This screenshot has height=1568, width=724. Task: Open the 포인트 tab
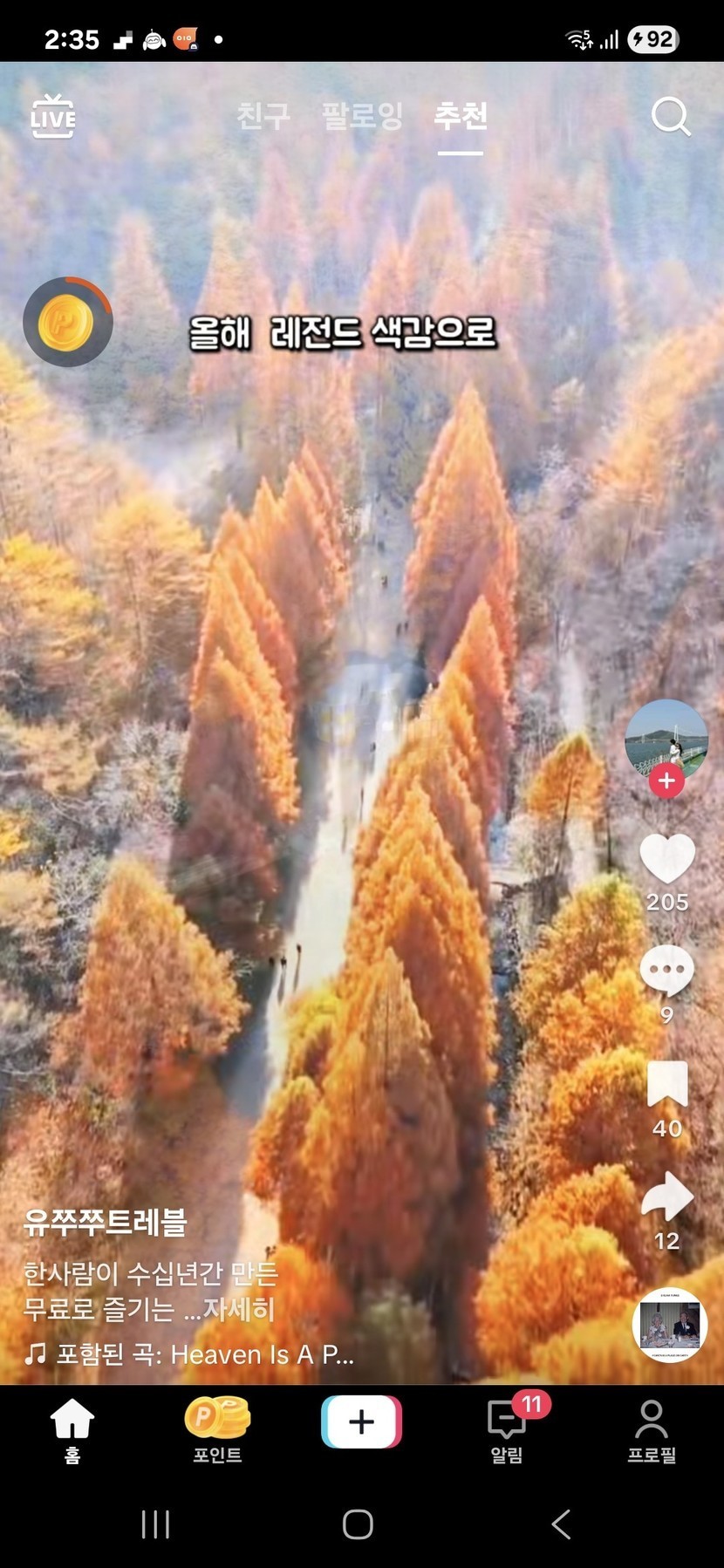pos(217,1428)
